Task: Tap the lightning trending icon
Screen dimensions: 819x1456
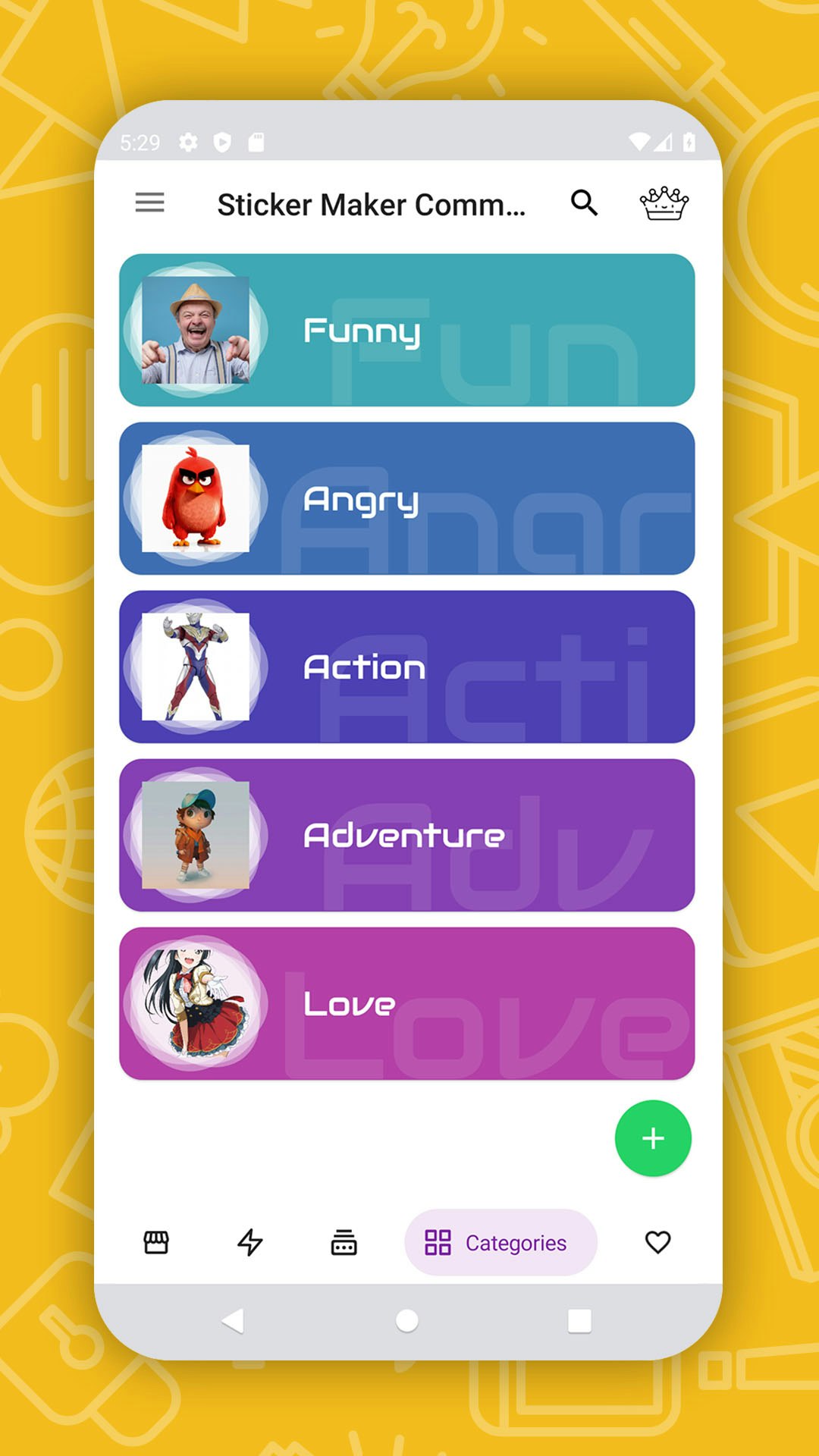Action: 249,1242
